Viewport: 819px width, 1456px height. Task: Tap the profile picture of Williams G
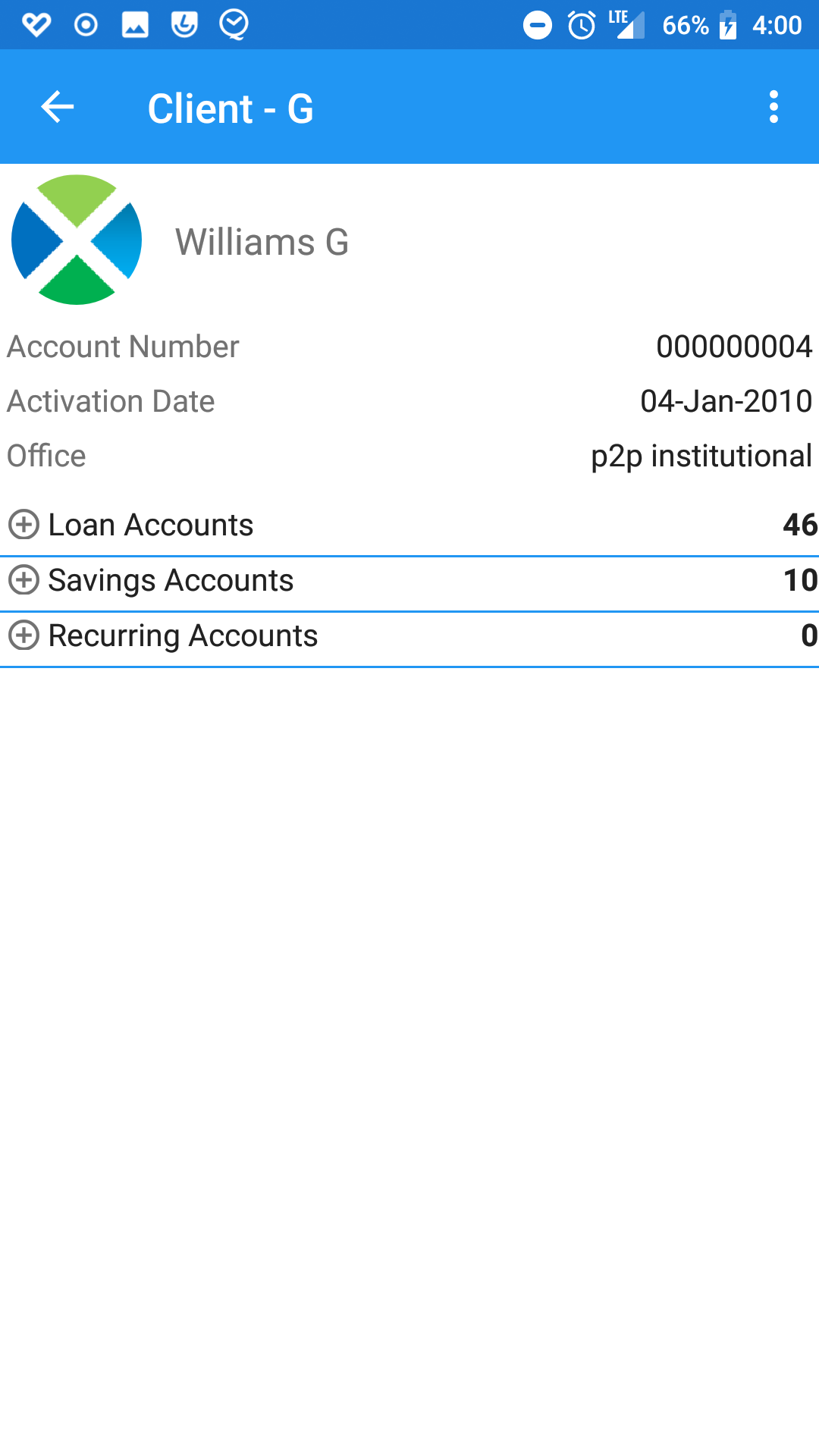click(x=77, y=240)
